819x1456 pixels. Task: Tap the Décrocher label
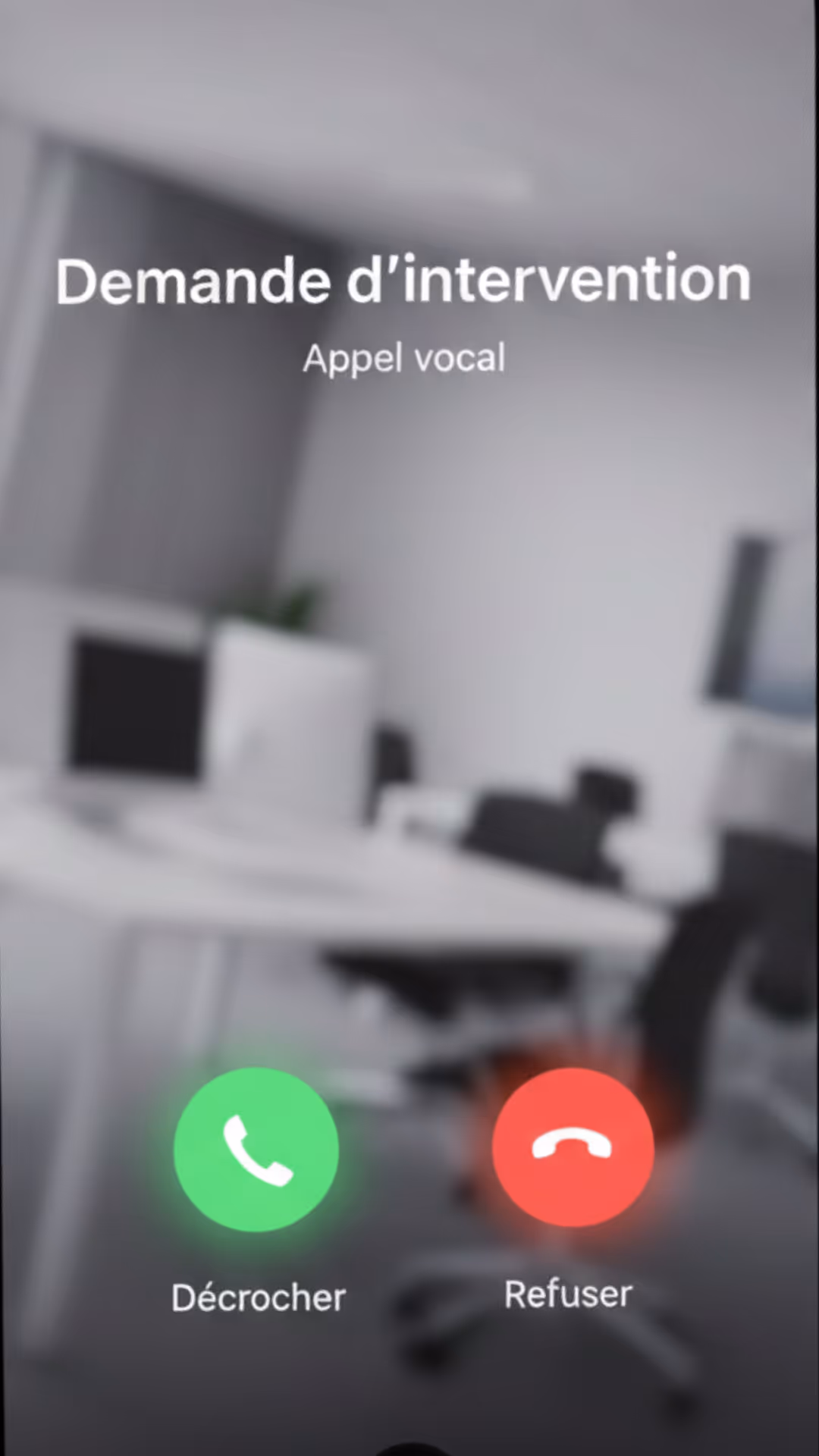[258, 1296]
